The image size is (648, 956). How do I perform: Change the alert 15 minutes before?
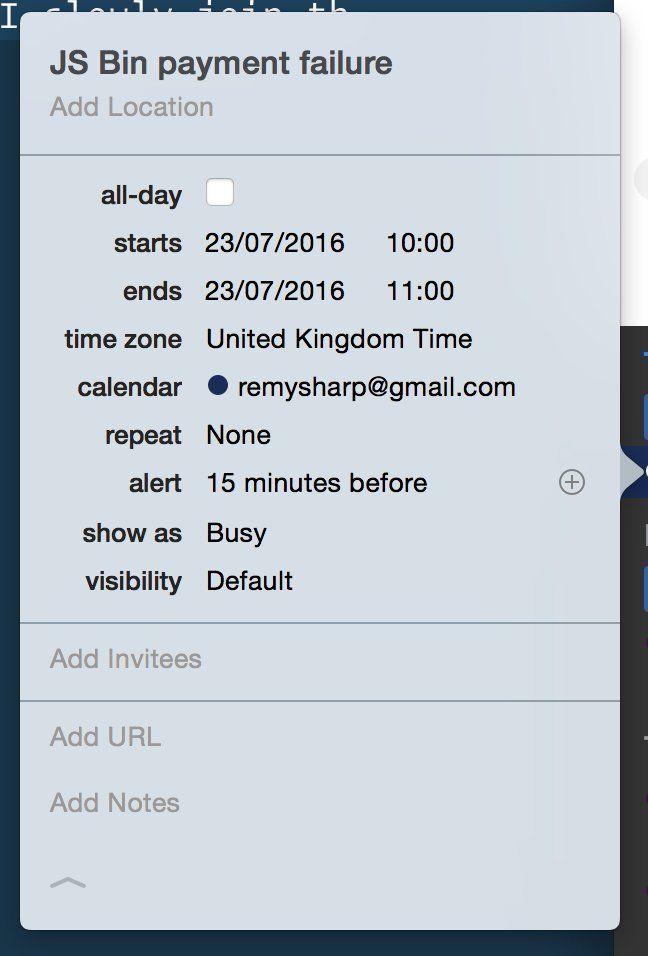316,483
